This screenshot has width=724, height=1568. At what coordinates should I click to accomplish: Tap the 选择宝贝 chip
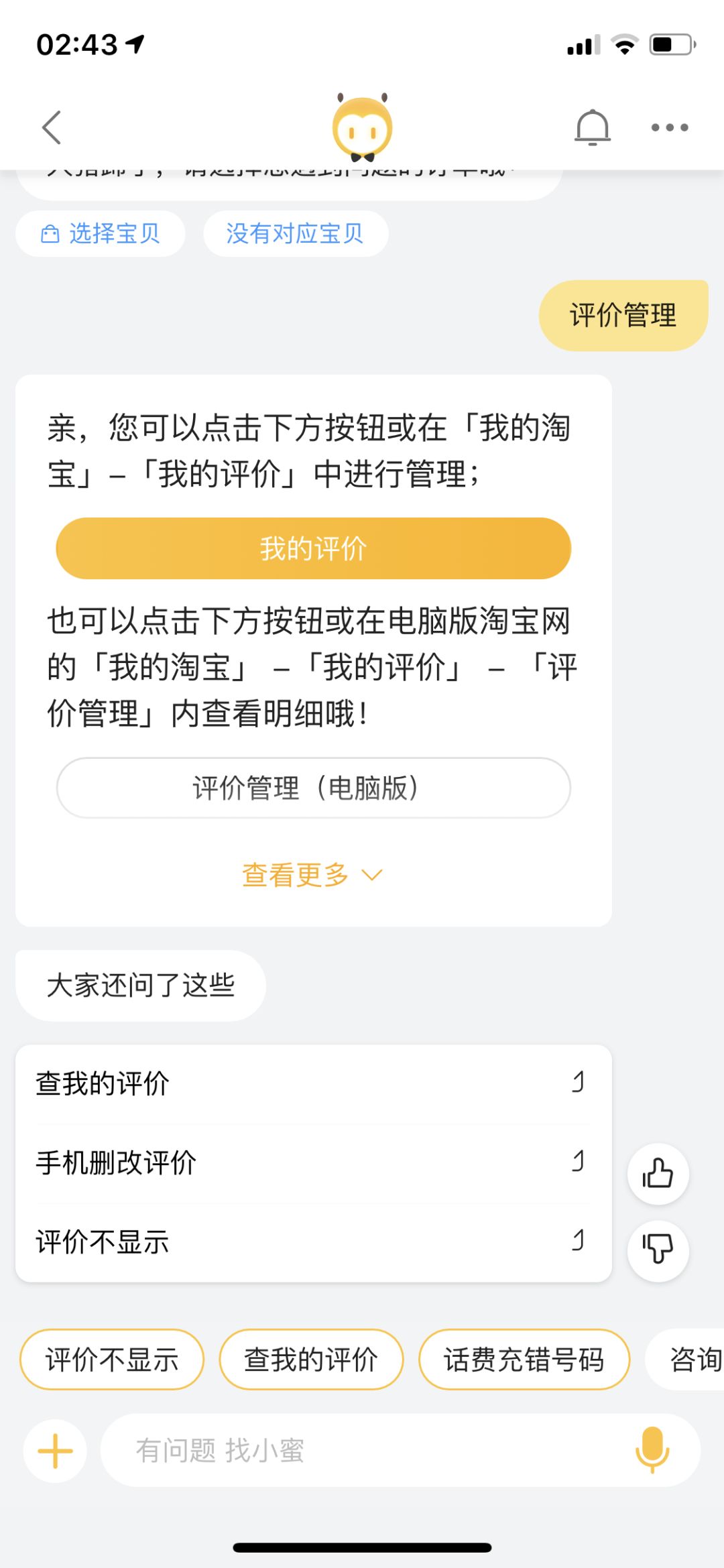pos(101,233)
